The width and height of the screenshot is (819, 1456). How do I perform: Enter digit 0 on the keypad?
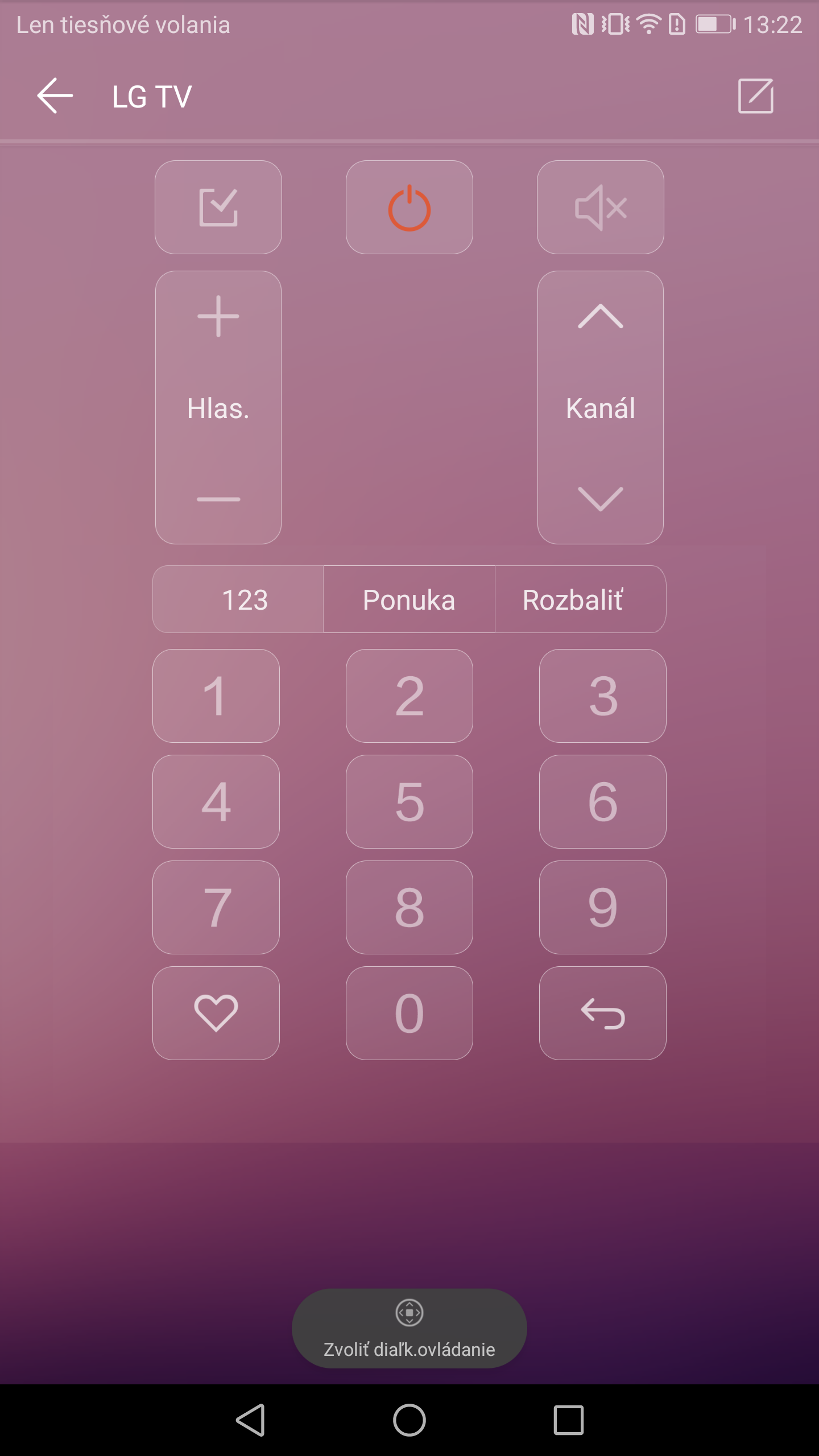coord(409,1013)
